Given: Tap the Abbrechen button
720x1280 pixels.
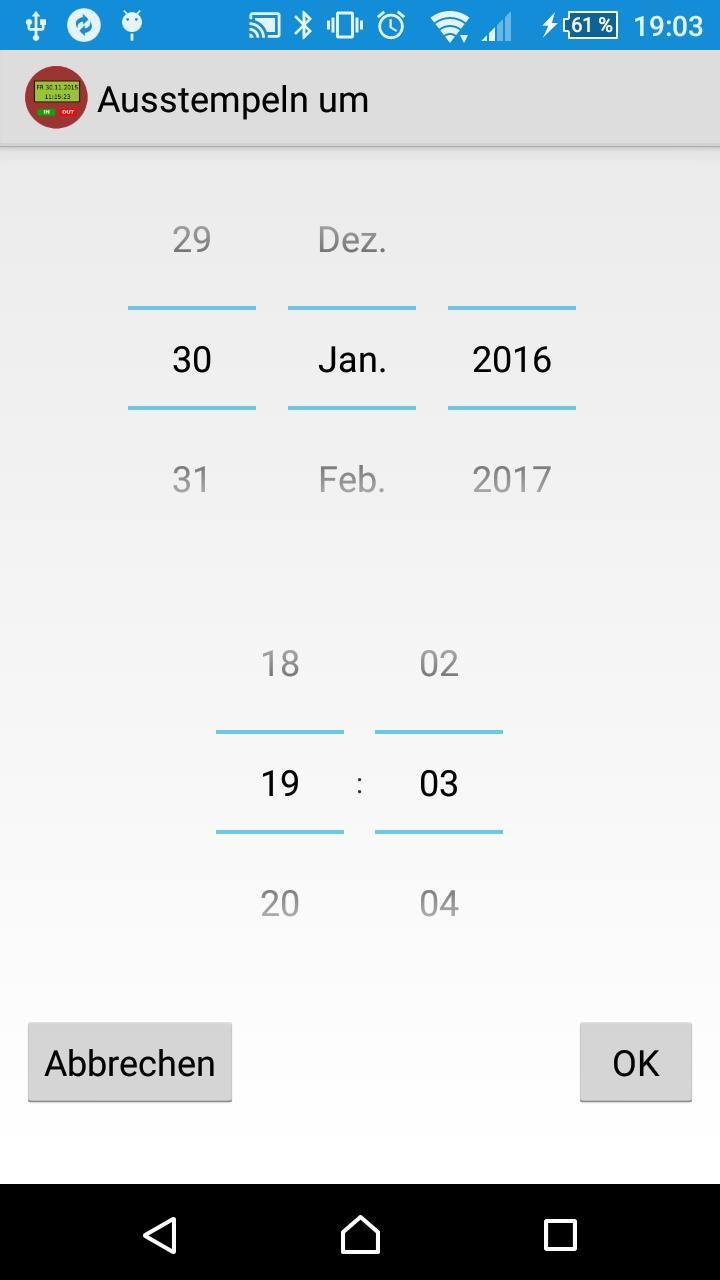Looking at the screenshot, I should point(130,1062).
